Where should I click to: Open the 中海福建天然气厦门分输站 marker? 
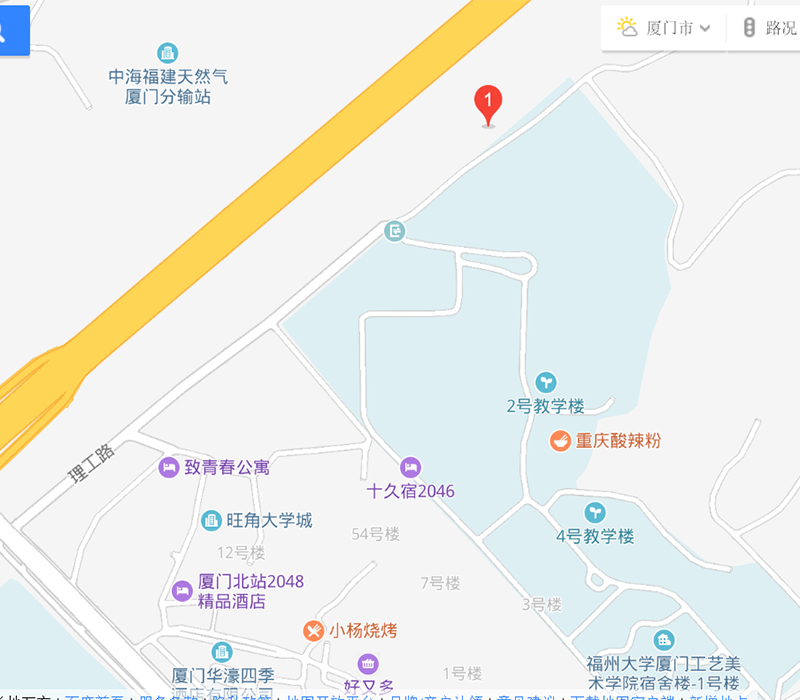[167, 52]
